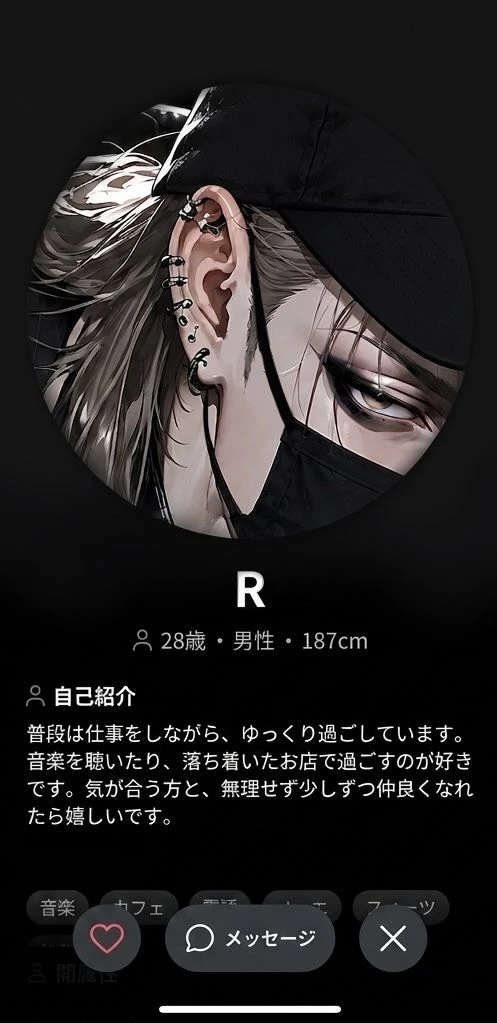This screenshot has height=1023, width=497.
Task: Open the メッセージ button to message R
Action: (x=250, y=938)
